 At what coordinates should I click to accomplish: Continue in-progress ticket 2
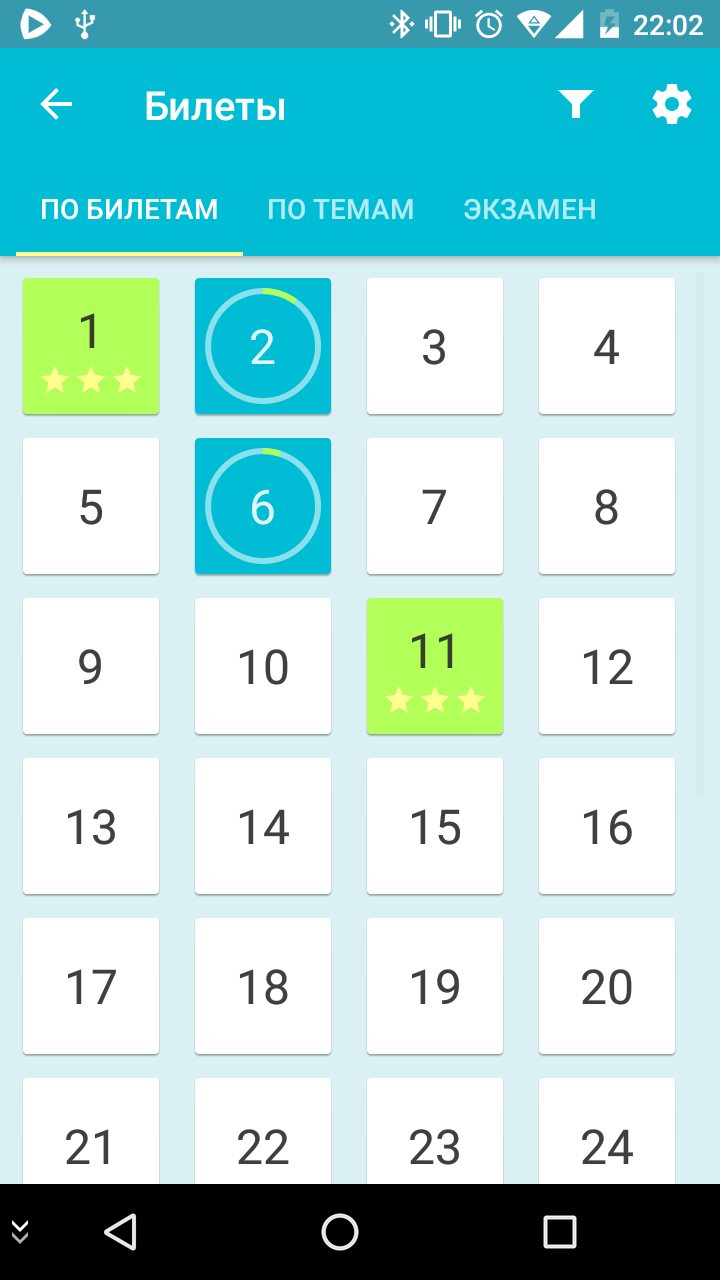(x=263, y=346)
